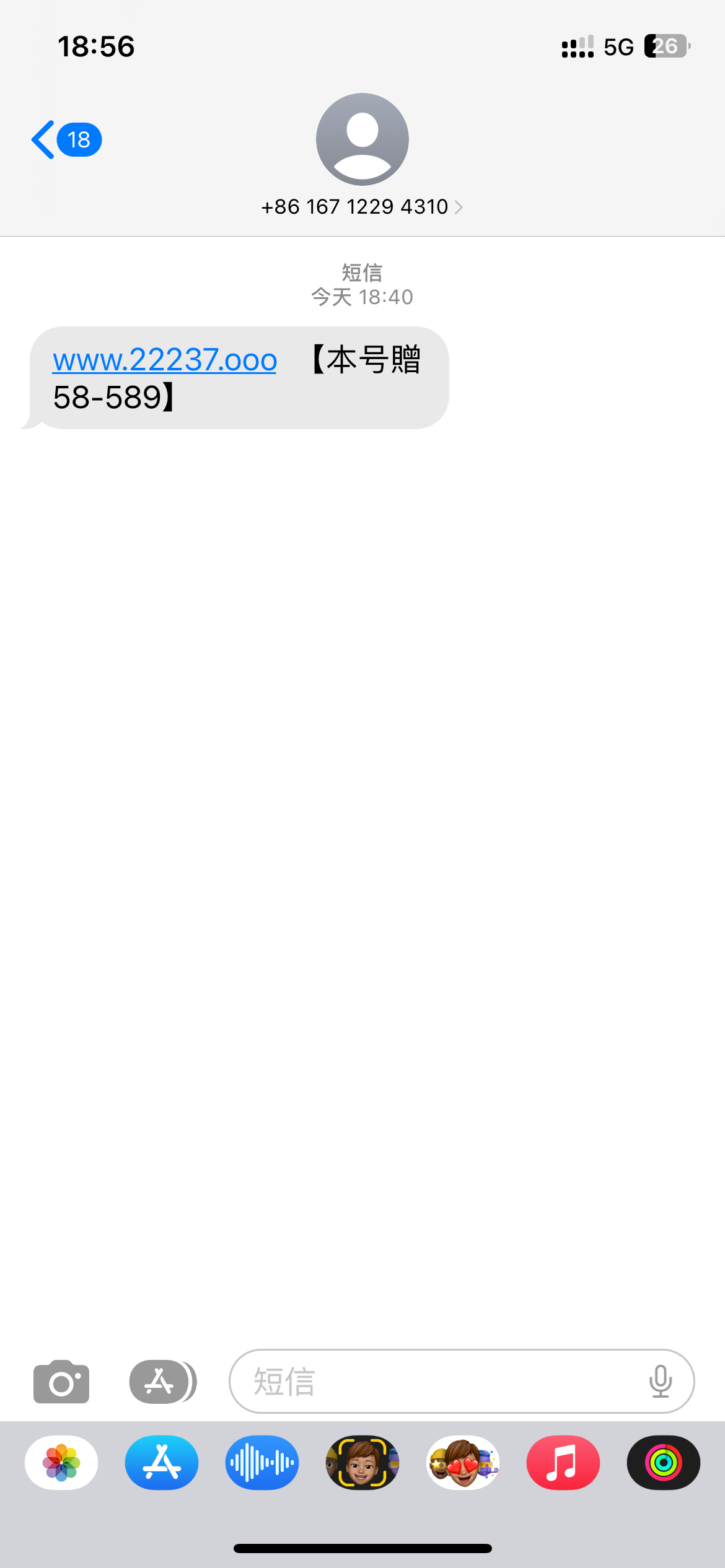
Task: Go back to the message list
Action: coord(65,140)
